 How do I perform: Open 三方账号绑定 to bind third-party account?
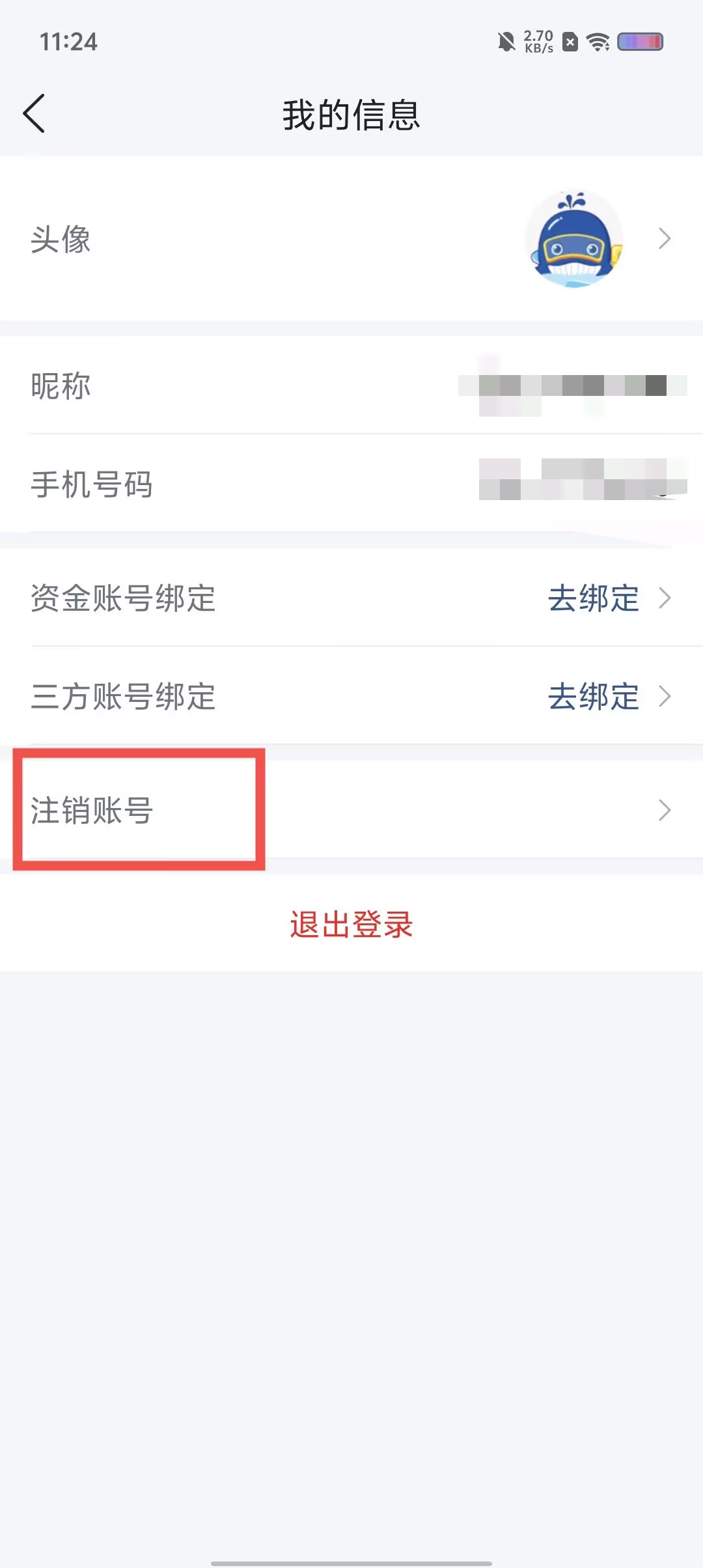click(x=351, y=696)
